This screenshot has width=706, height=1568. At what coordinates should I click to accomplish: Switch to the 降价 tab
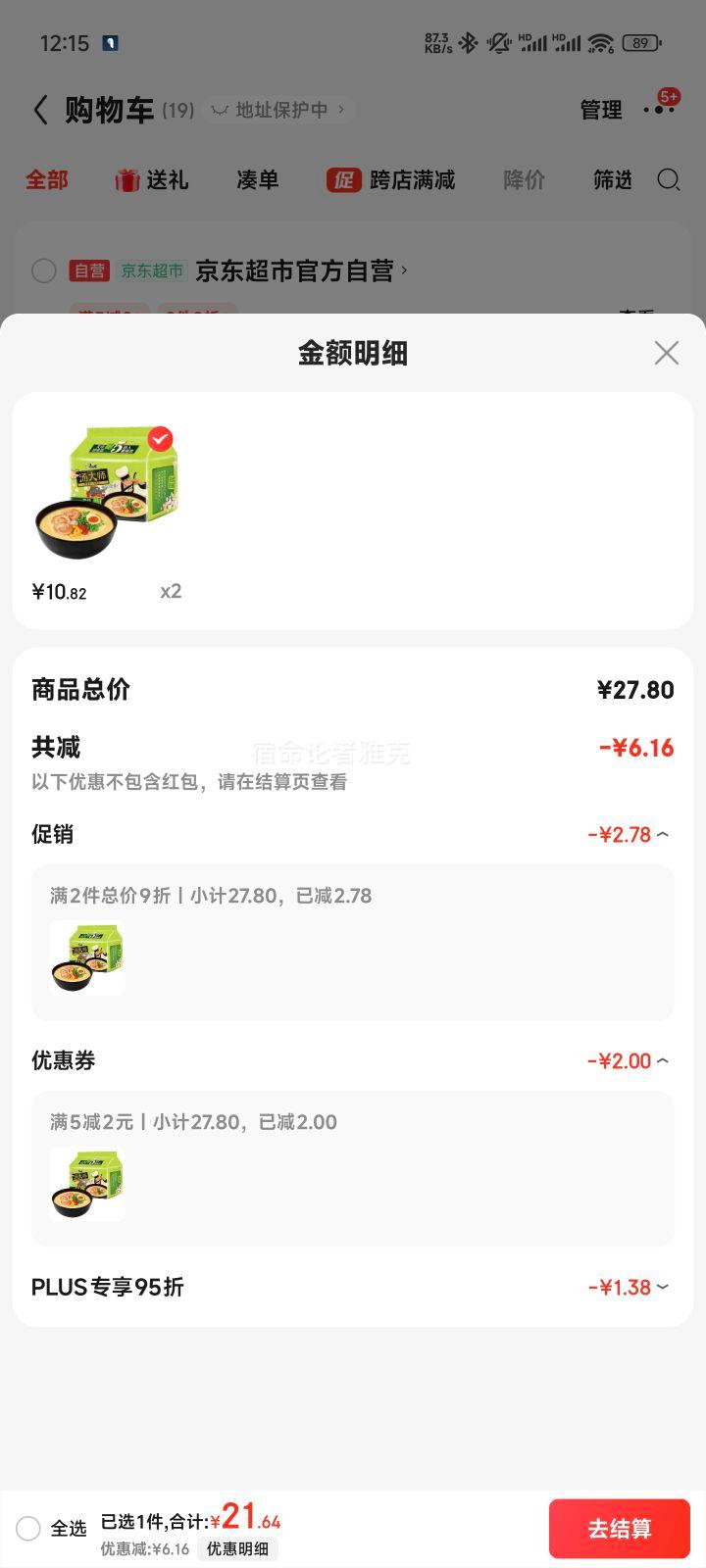[523, 180]
